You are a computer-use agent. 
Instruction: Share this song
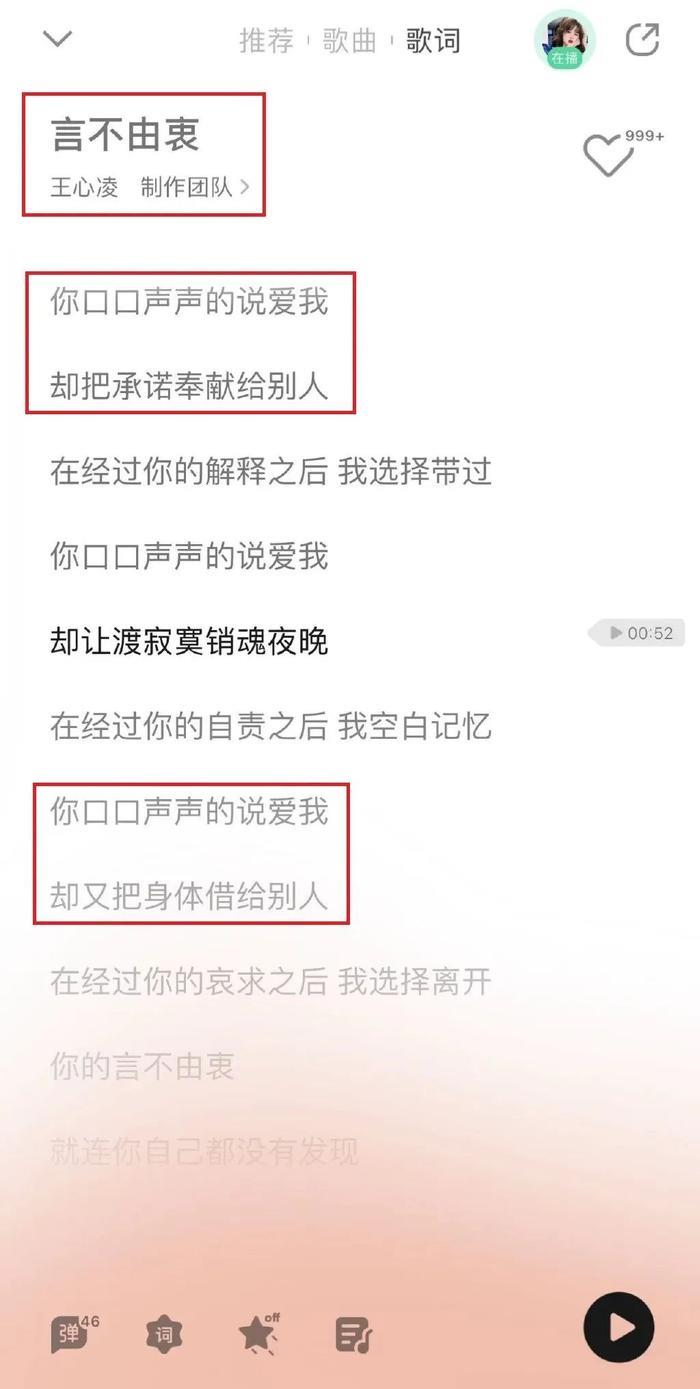click(642, 40)
